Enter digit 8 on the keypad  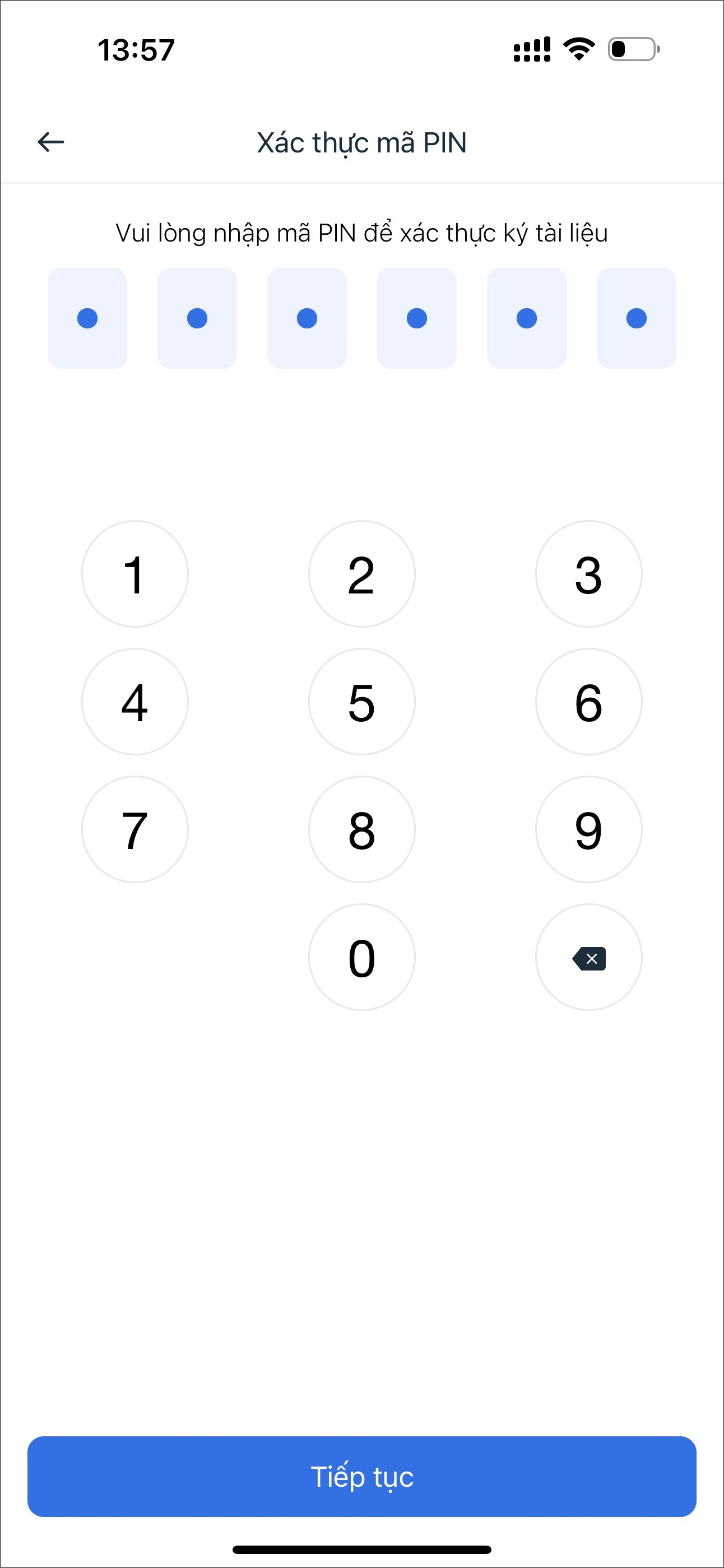361,829
